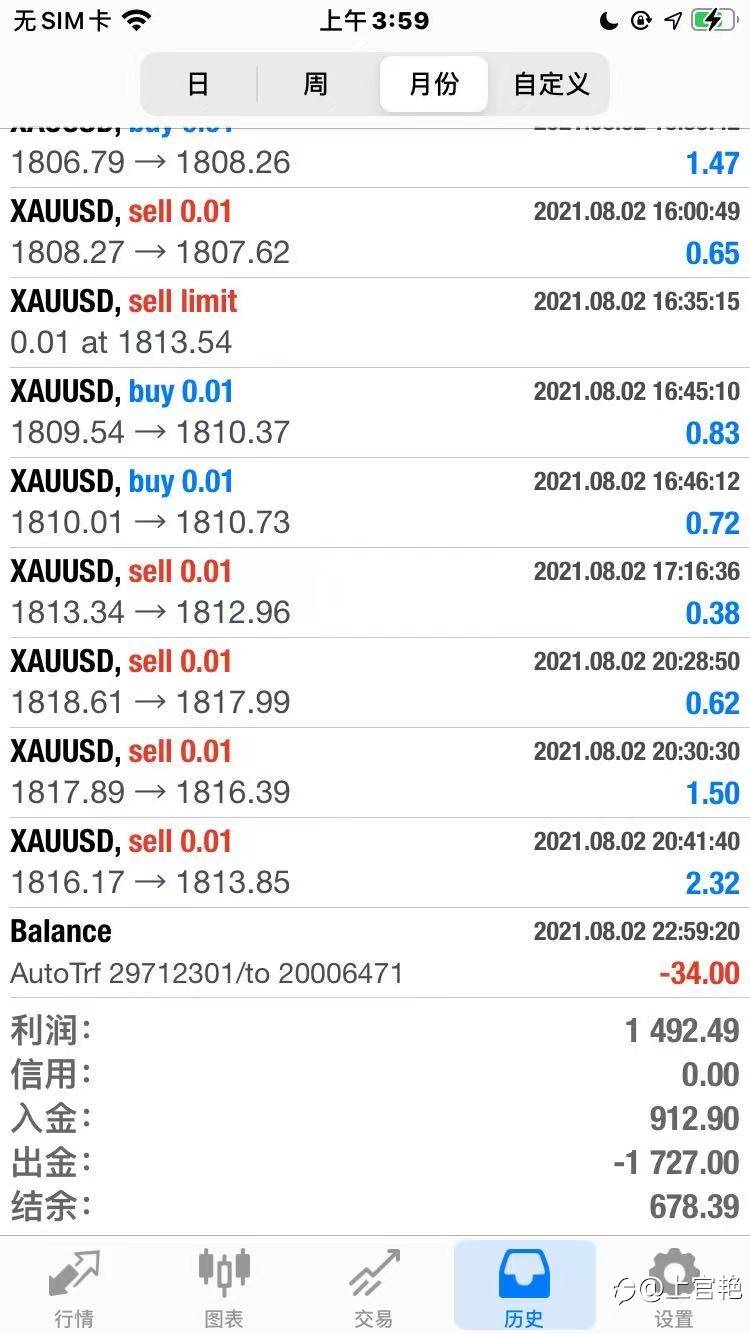
Task: Tap the XAUUSD sell trade from 17:16:36
Action: tap(375, 592)
